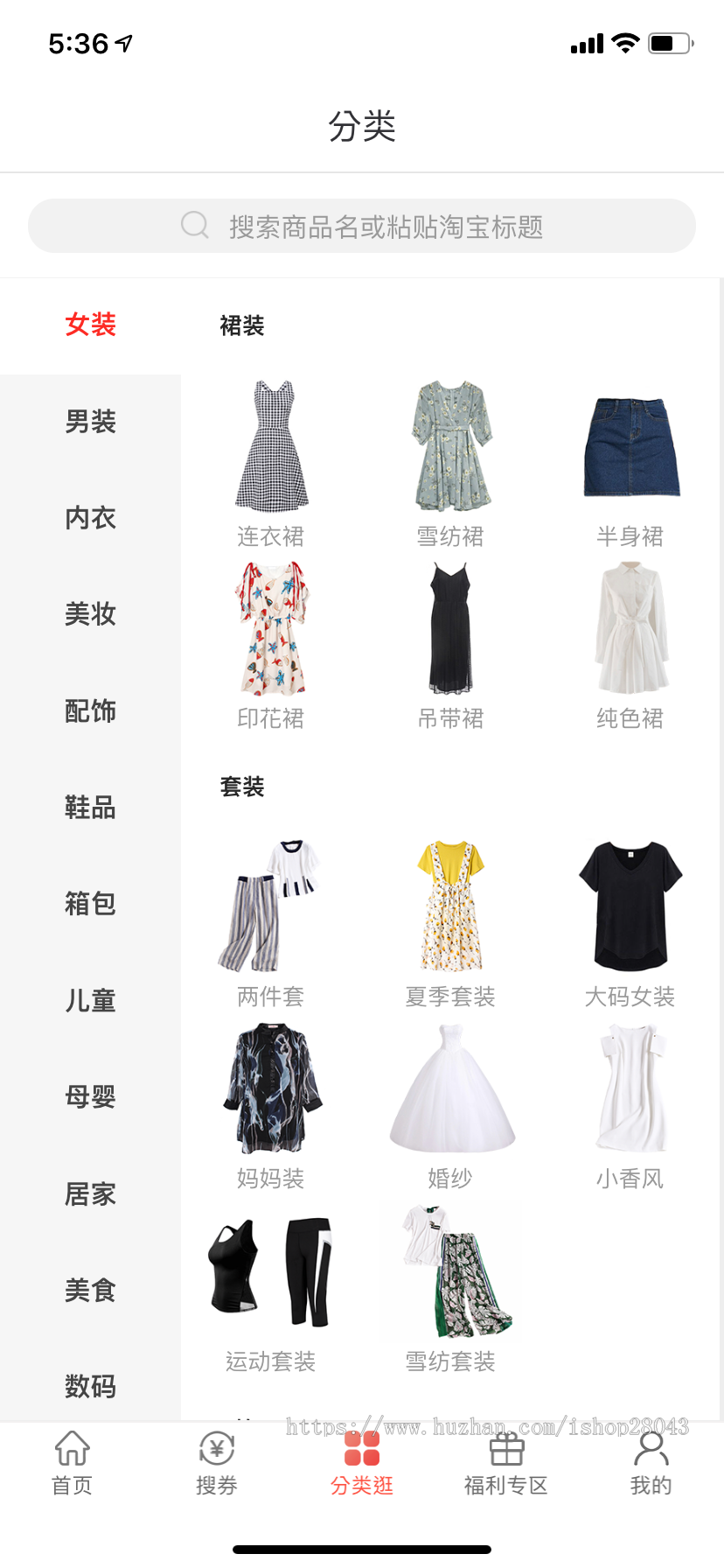The height and width of the screenshot is (1568, 724).
Task: Select the 居家 category
Action: (90, 1193)
